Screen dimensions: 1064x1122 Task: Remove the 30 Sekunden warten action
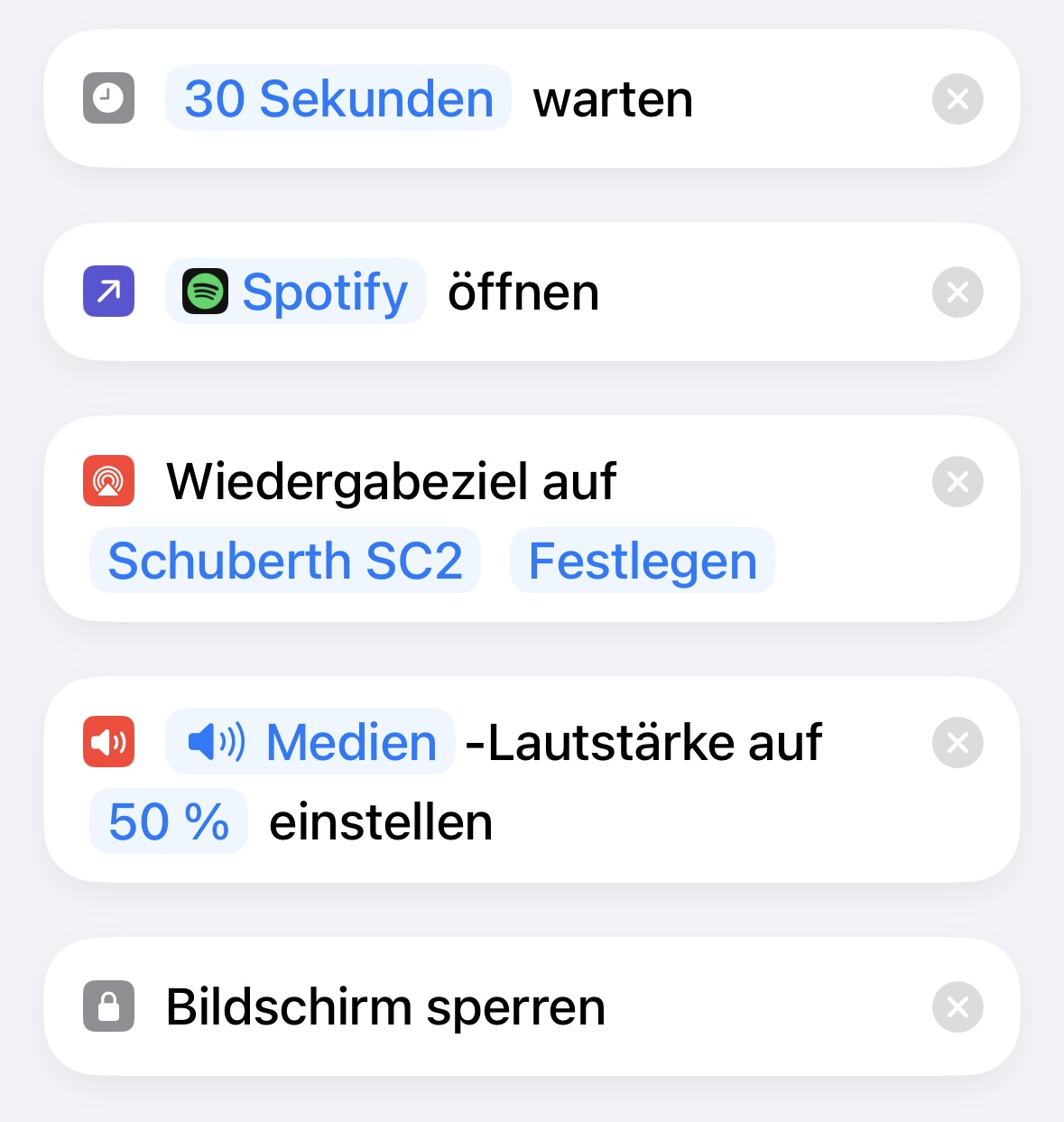tap(958, 98)
